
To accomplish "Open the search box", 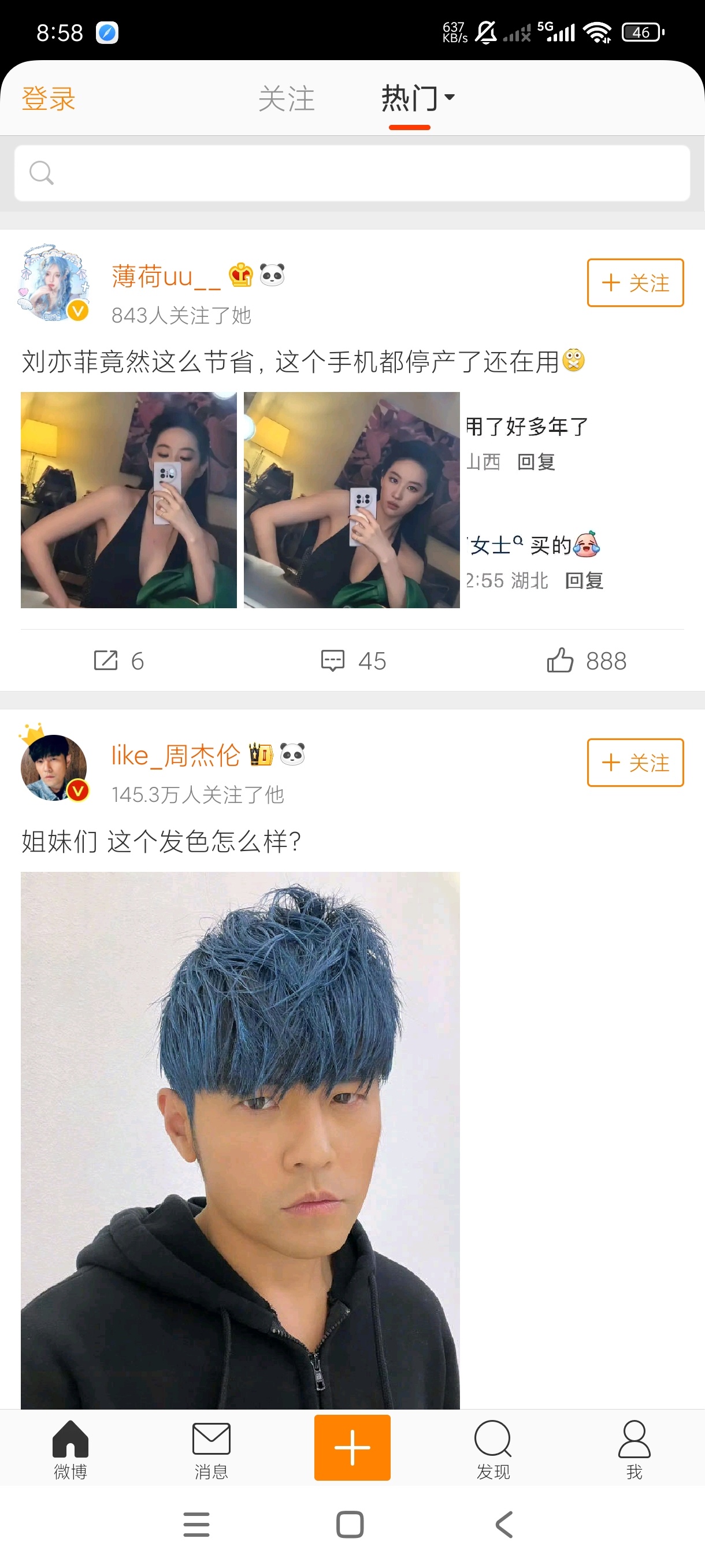I will click(x=352, y=173).
